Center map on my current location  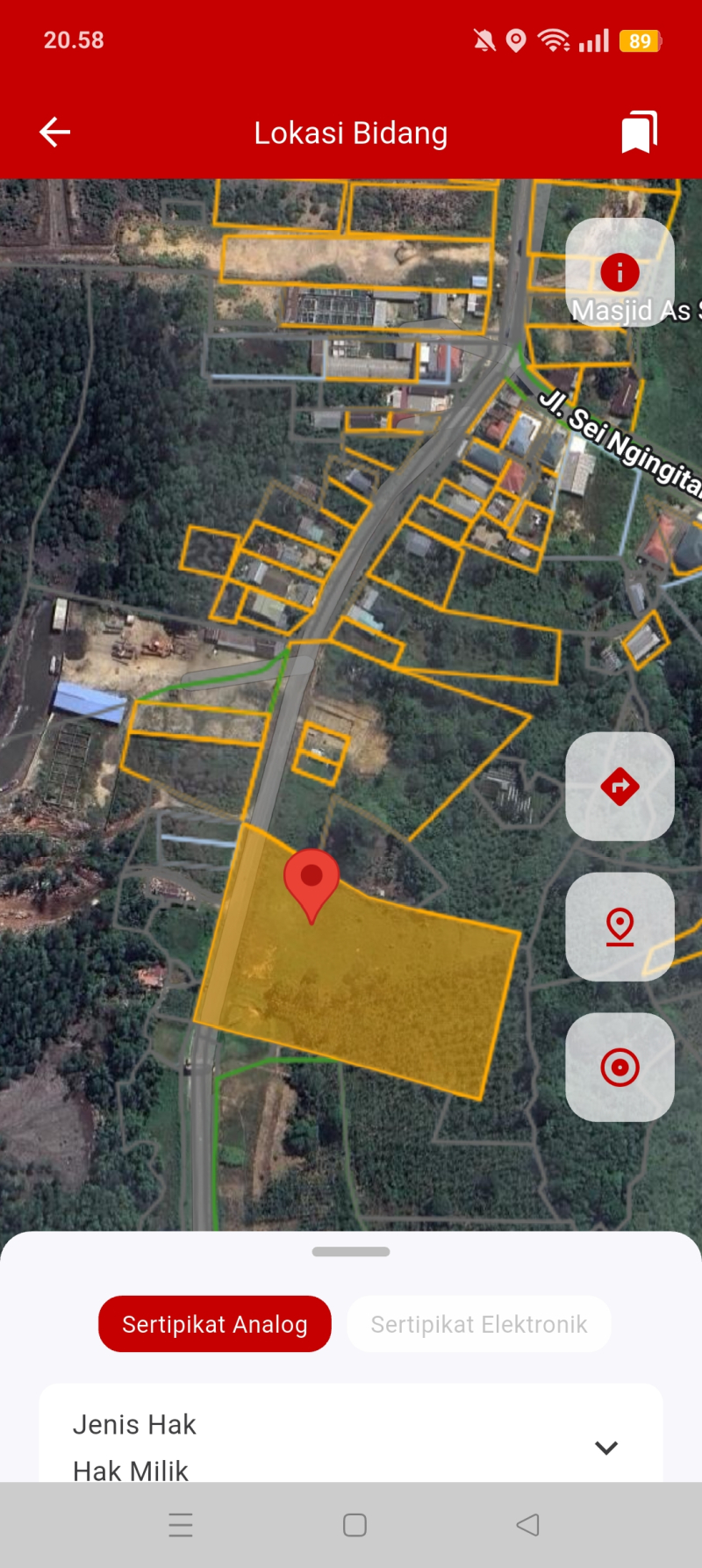pyautogui.click(x=620, y=1067)
